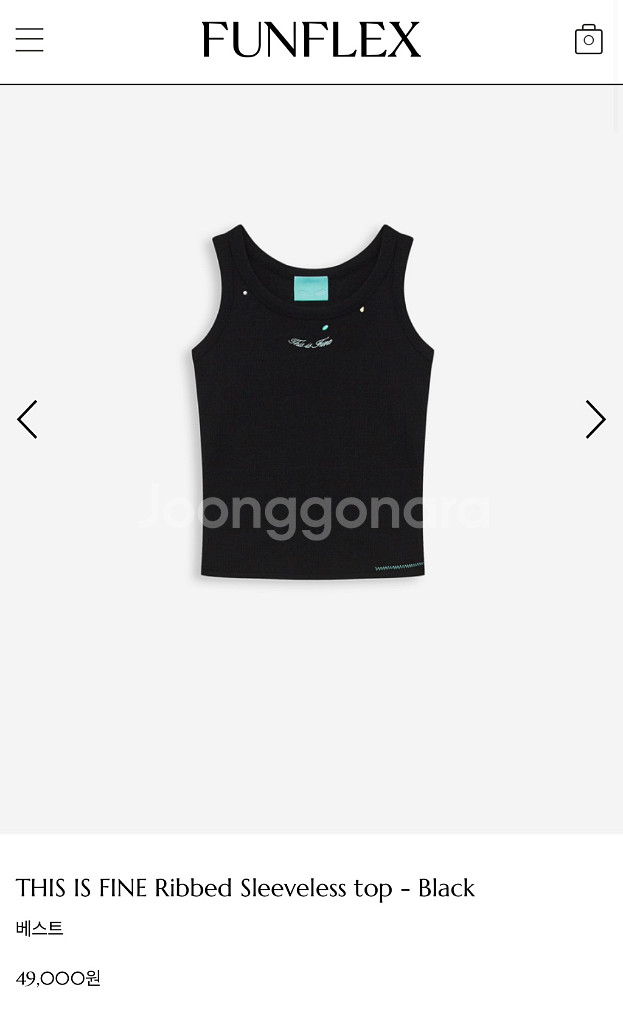The image size is (623, 1024).
Task: Open the hamburger menu
Action: click(x=30, y=40)
